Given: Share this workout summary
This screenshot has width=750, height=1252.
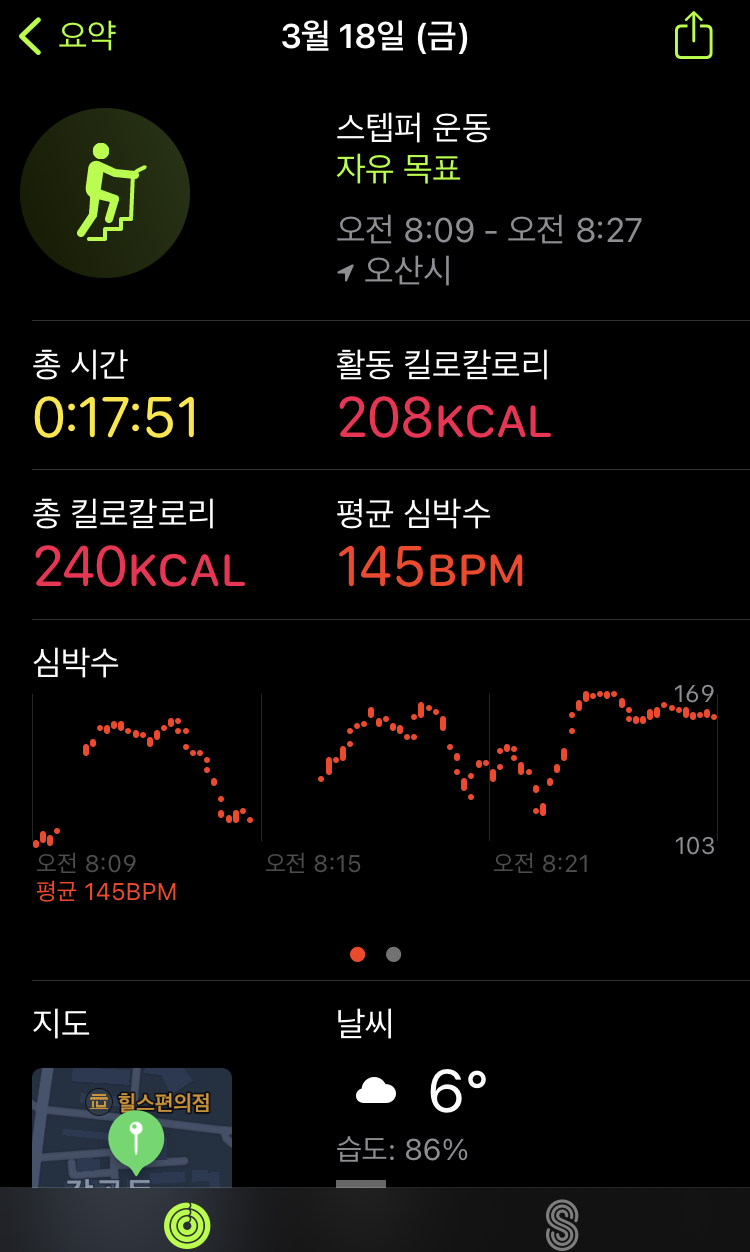Looking at the screenshot, I should (x=693, y=38).
